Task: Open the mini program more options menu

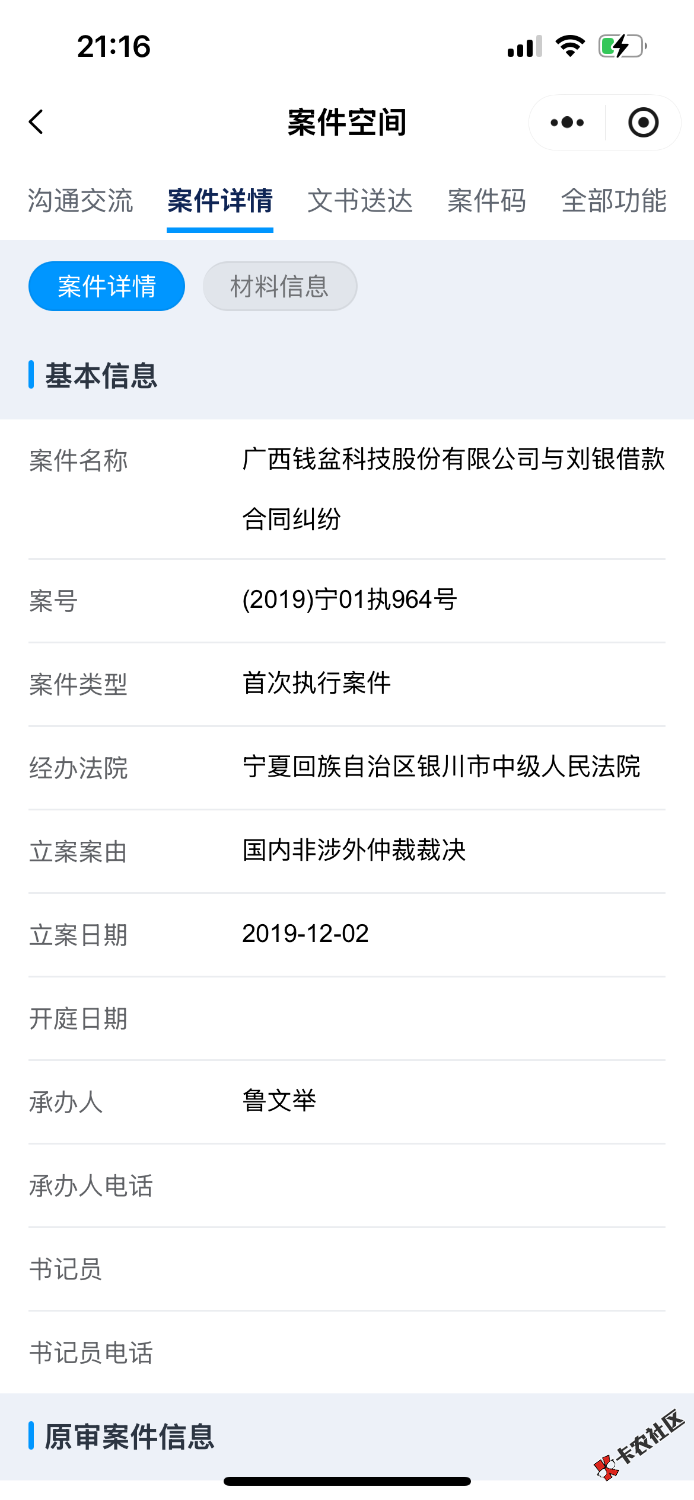Action: tap(567, 123)
